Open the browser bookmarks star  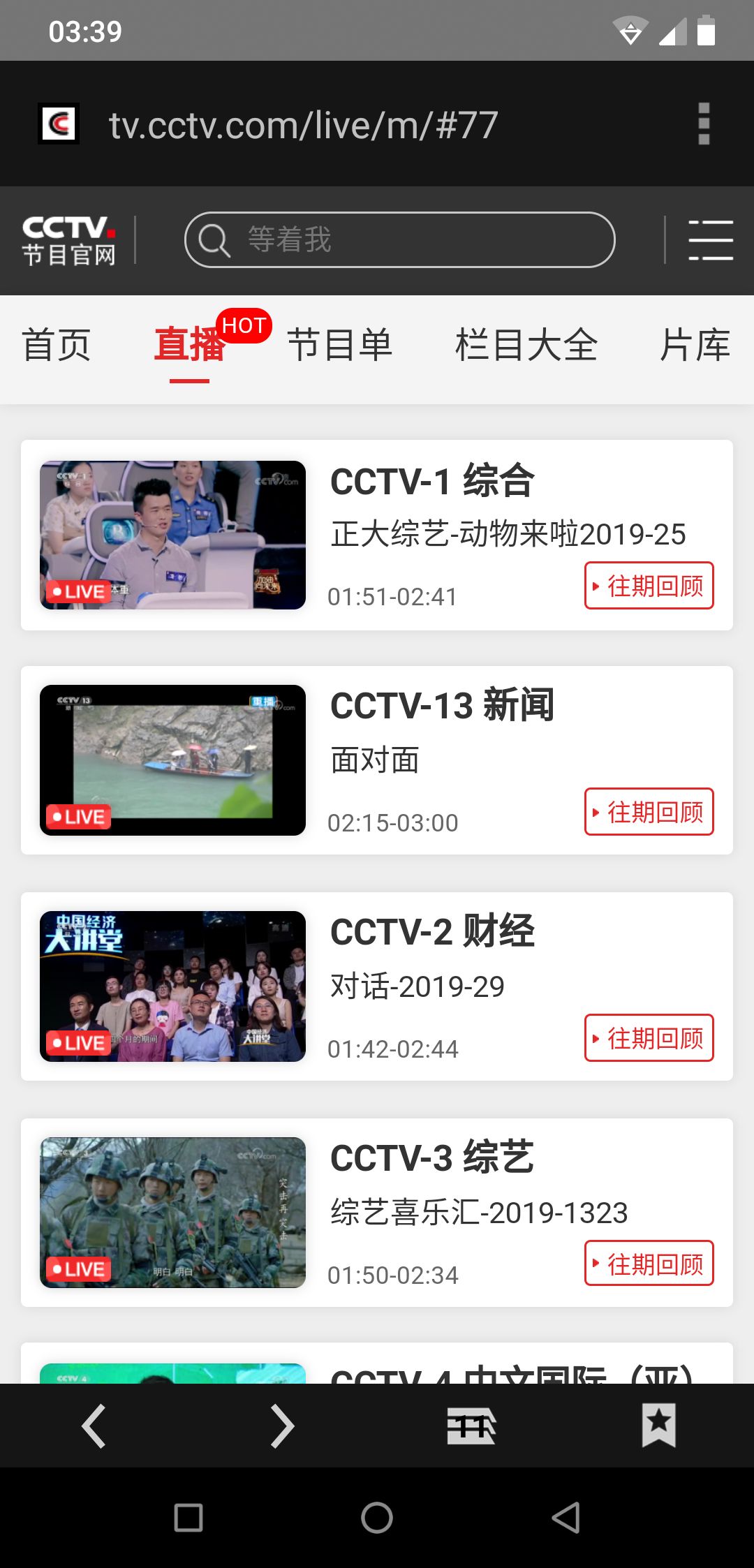[658, 1426]
